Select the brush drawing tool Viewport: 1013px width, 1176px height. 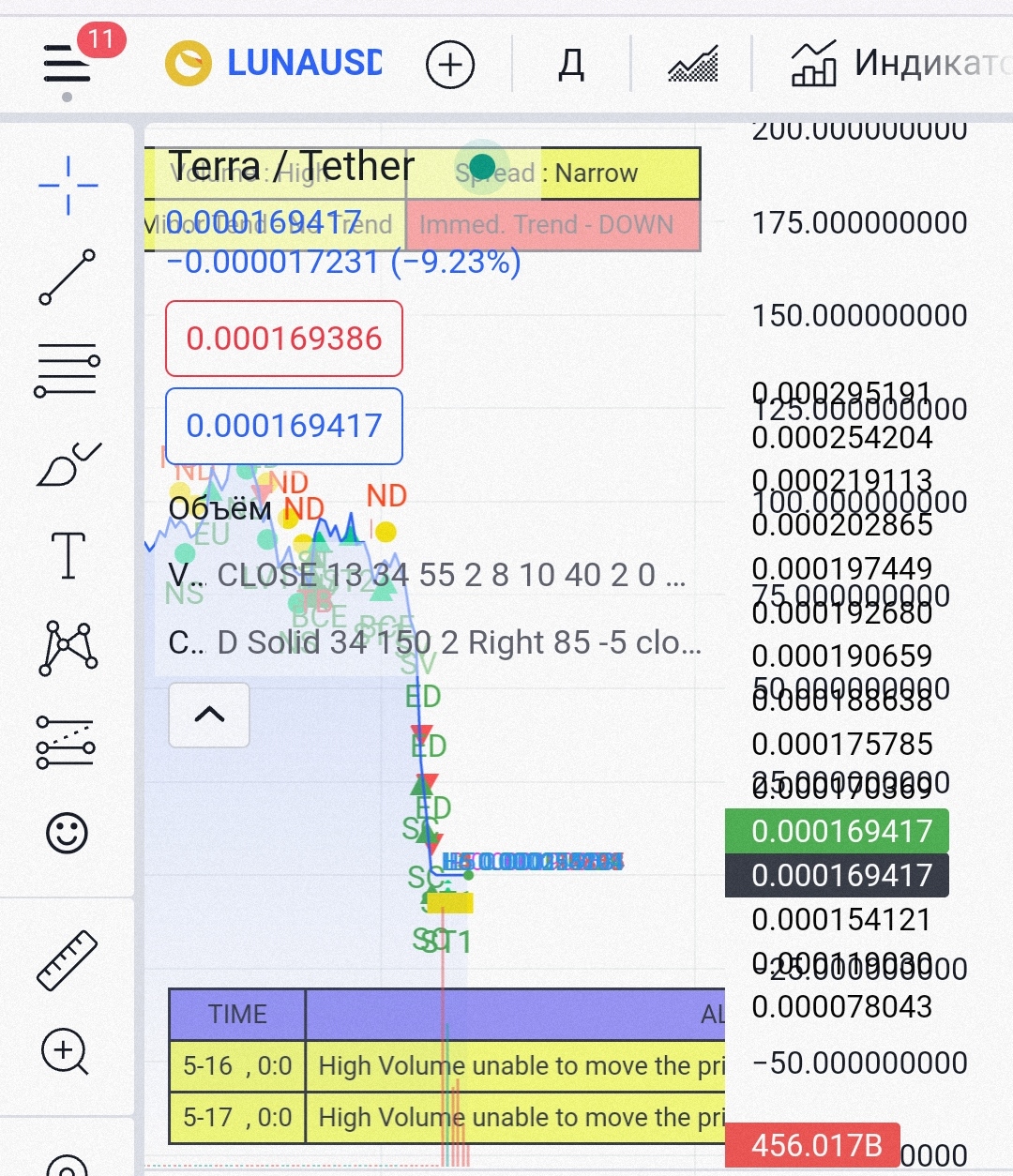point(68,463)
